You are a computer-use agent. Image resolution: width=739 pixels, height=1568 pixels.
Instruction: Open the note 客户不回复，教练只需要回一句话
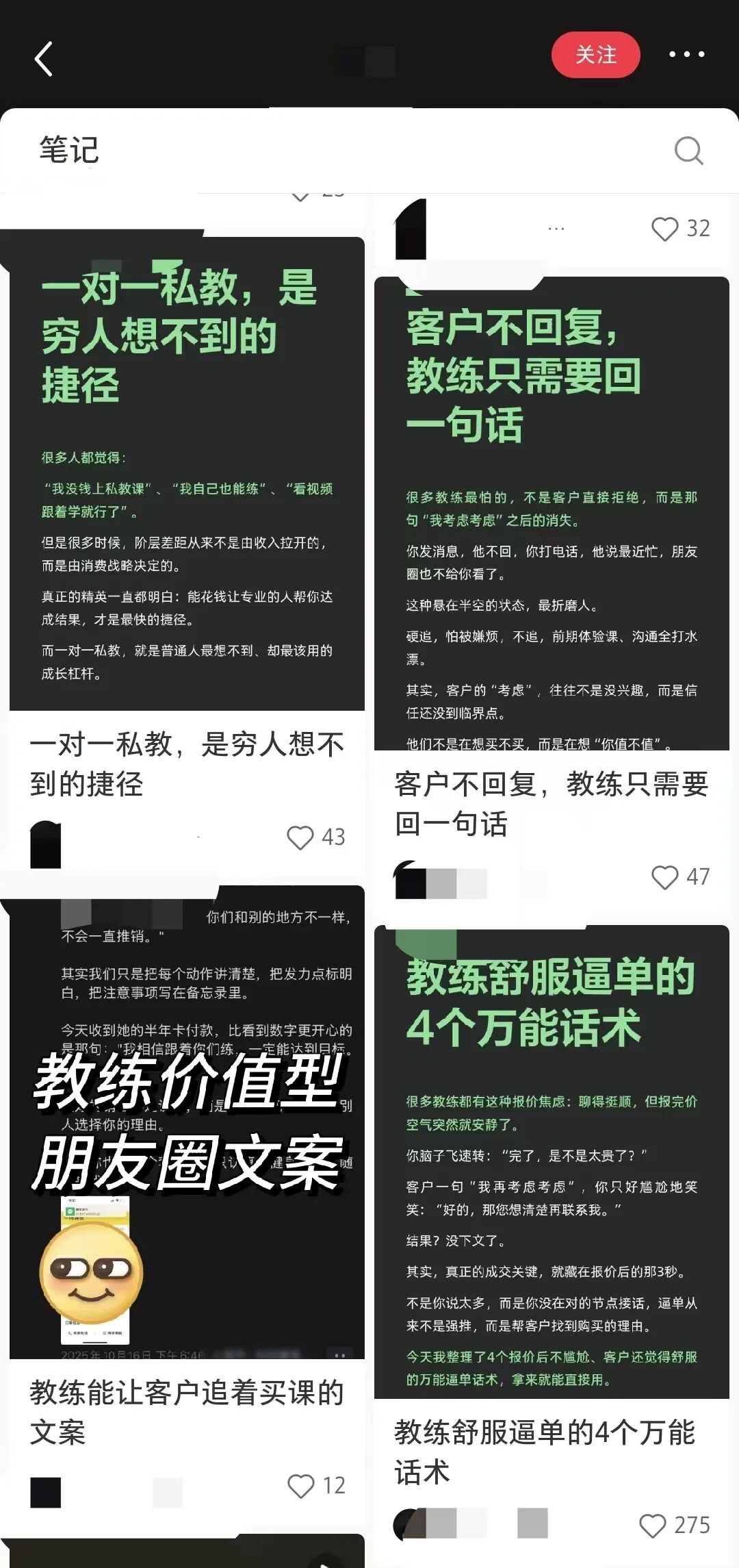[552, 514]
